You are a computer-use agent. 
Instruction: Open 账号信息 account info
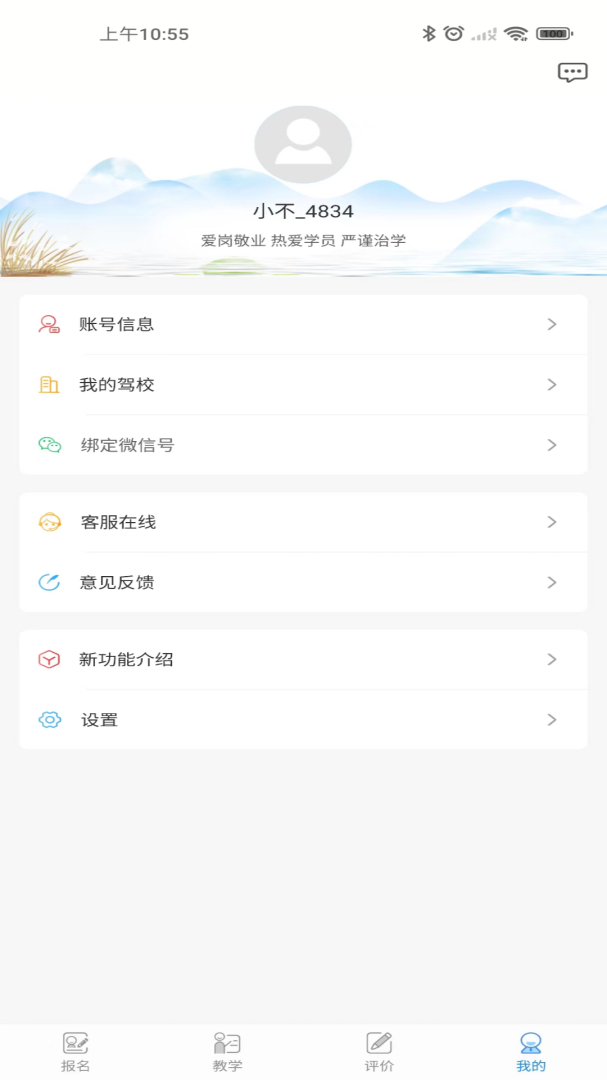(303, 324)
